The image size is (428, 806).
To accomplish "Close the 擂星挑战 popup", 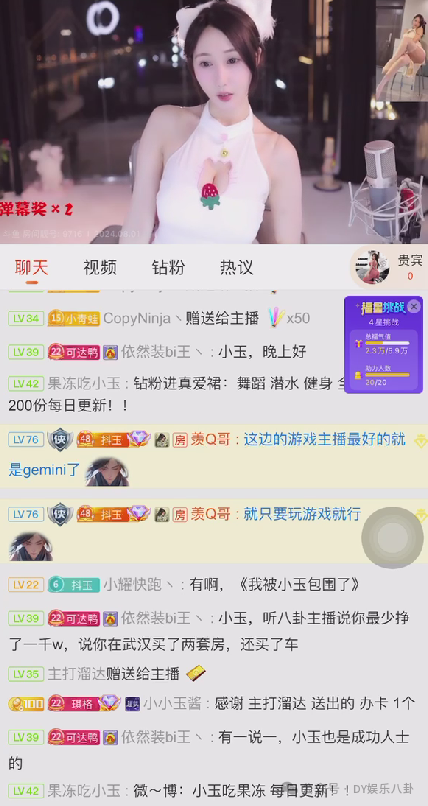I will 414,307.
